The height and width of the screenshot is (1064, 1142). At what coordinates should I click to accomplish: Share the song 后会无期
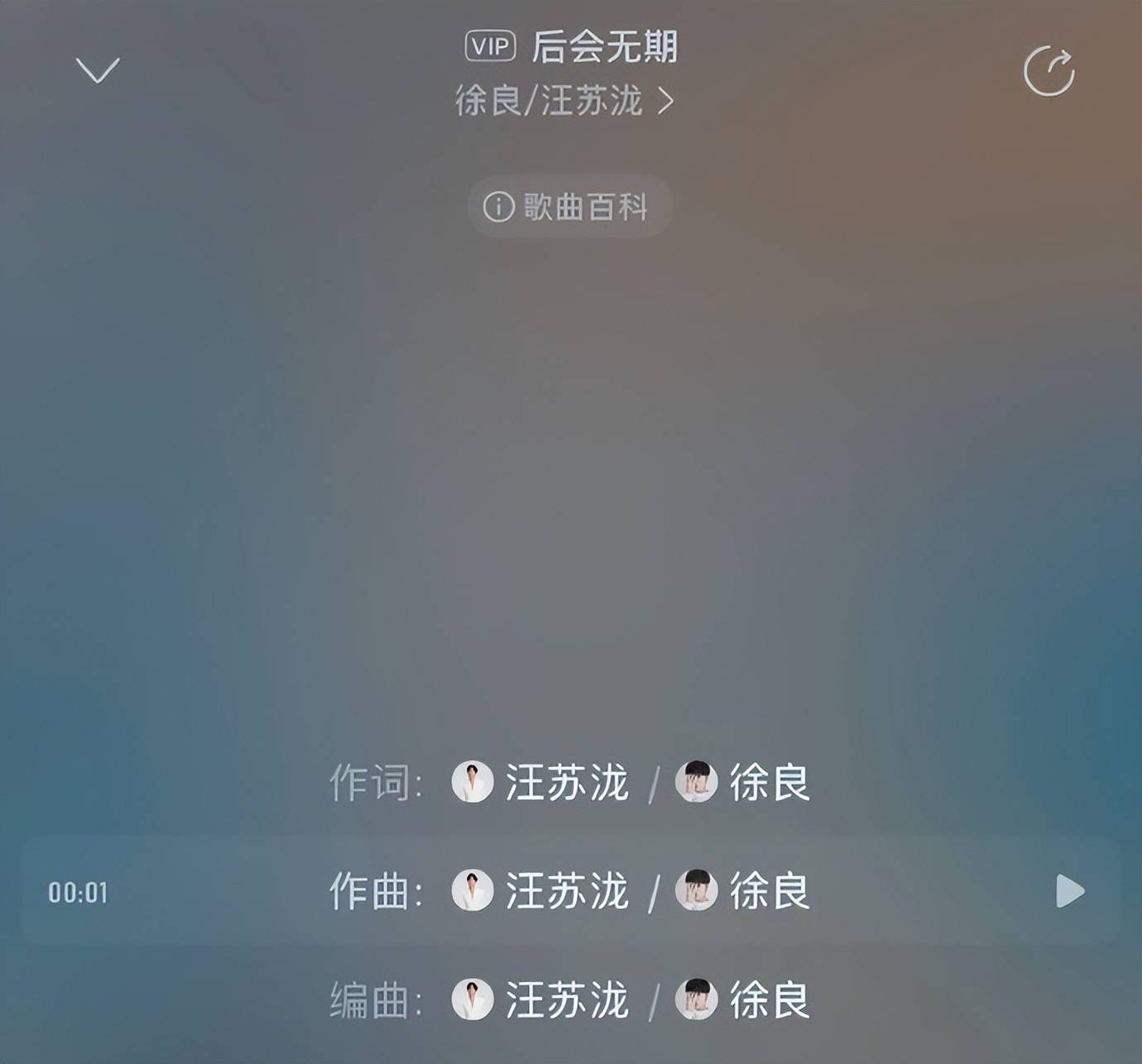(x=1048, y=72)
